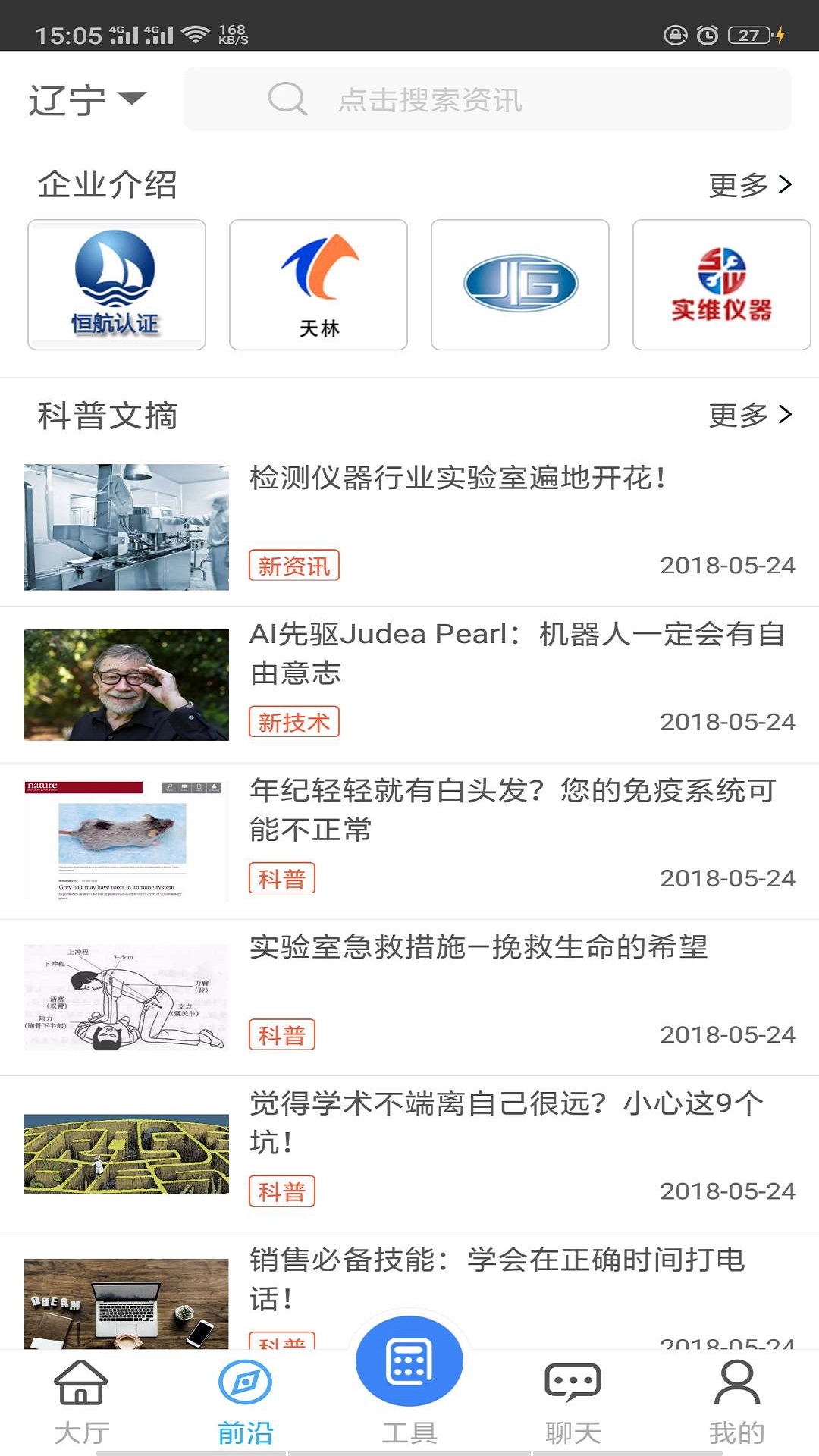Open article about 年纪轻轻就有白头发
The image size is (819, 1456).
tap(513, 809)
